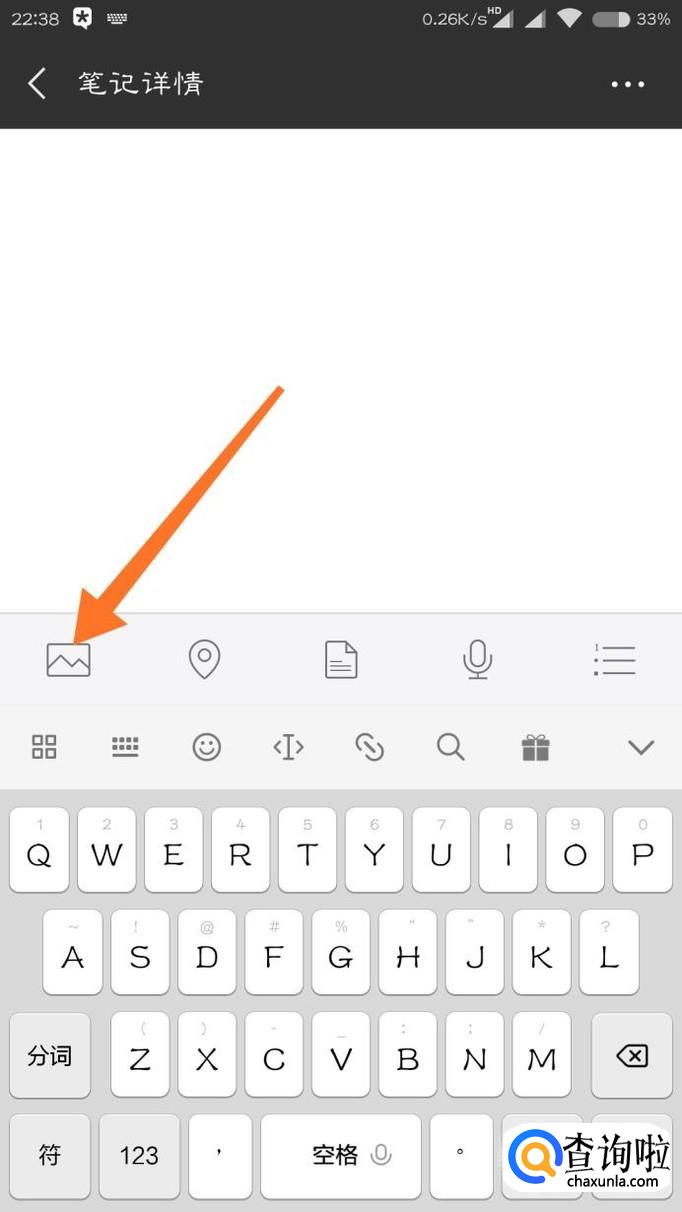
Task: Insert a numbered list
Action: click(614, 660)
